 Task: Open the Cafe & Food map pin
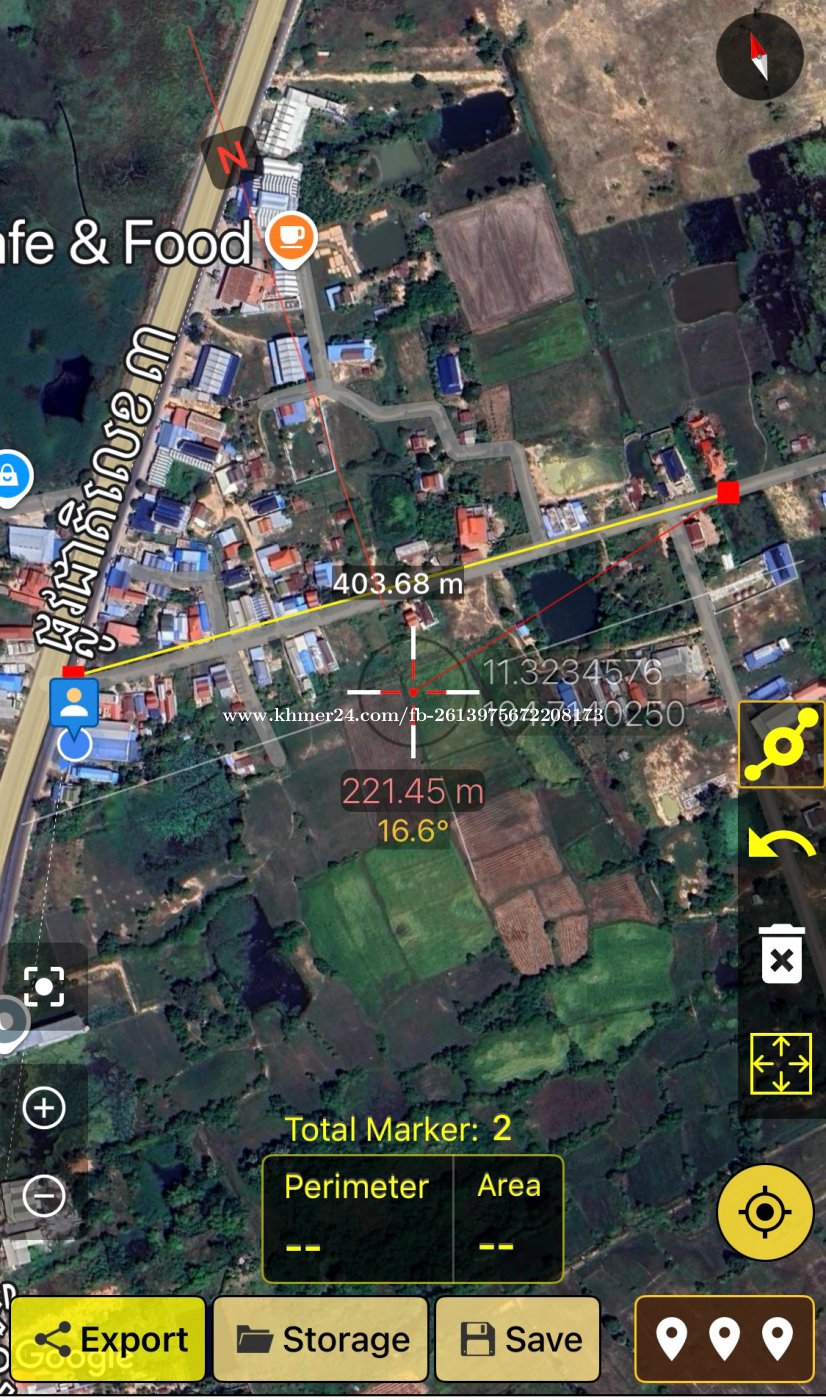[292, 238]
